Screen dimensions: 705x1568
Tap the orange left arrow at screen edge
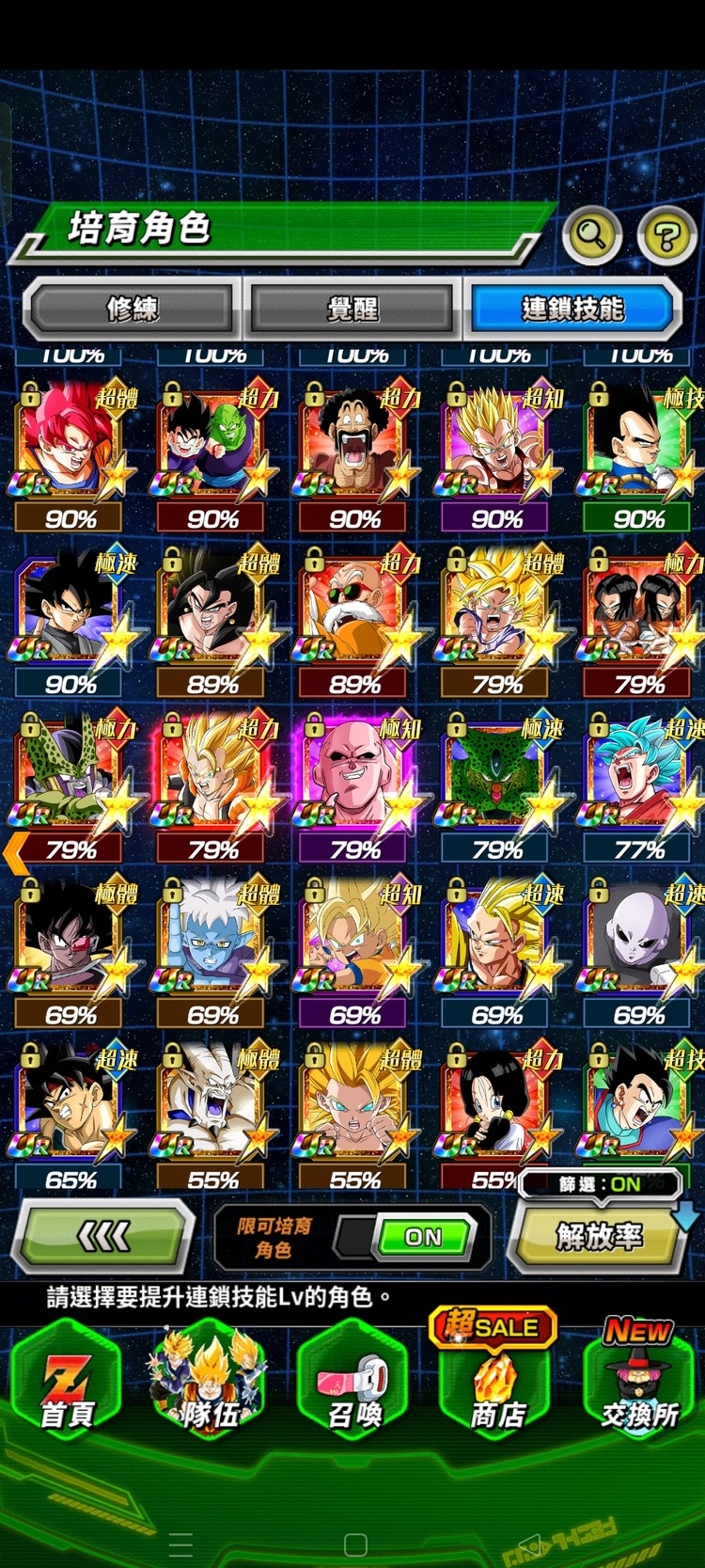15,852
